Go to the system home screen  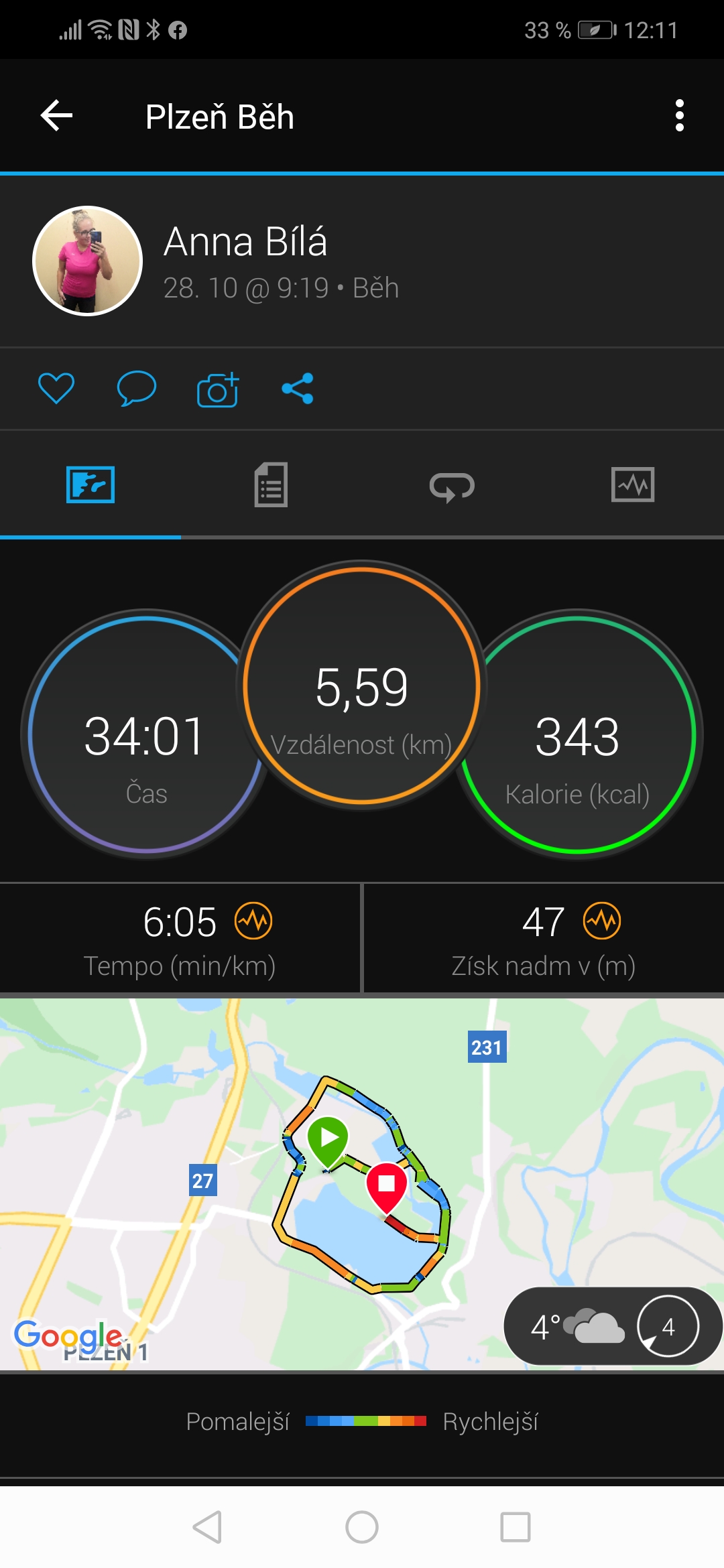click(362, 1527)
